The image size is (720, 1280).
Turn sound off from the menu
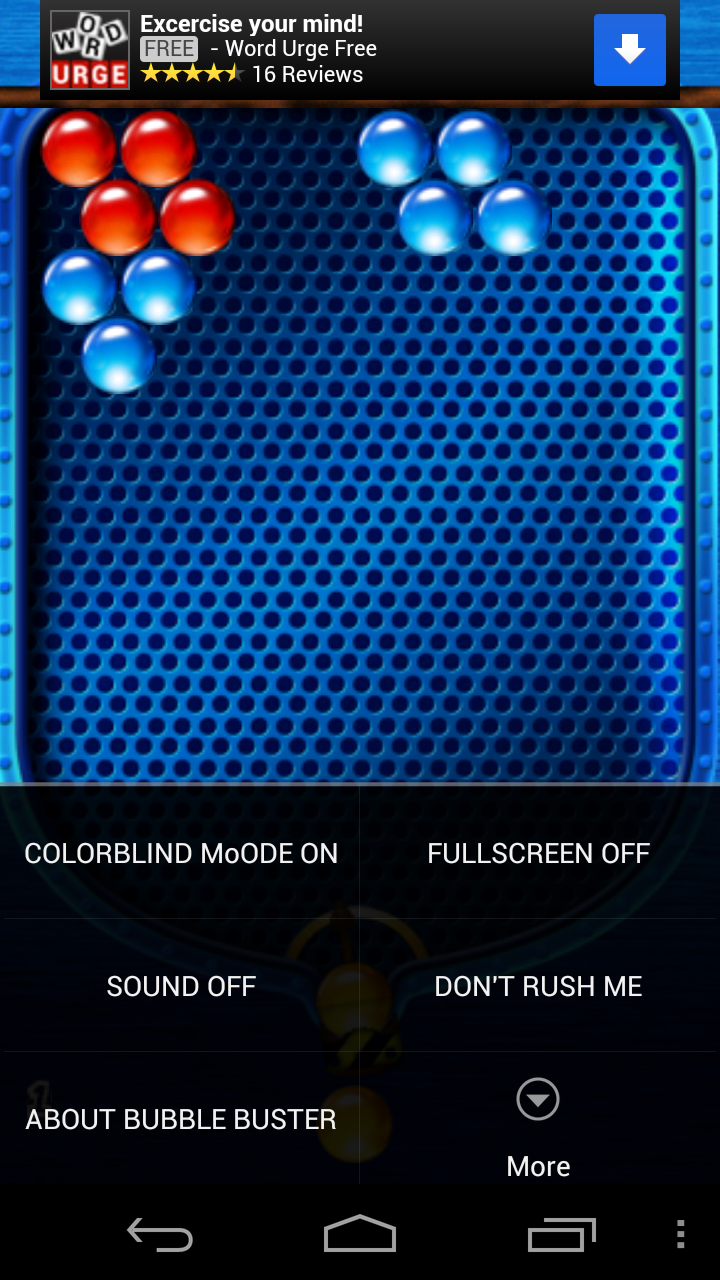click(x=181, y=986)
